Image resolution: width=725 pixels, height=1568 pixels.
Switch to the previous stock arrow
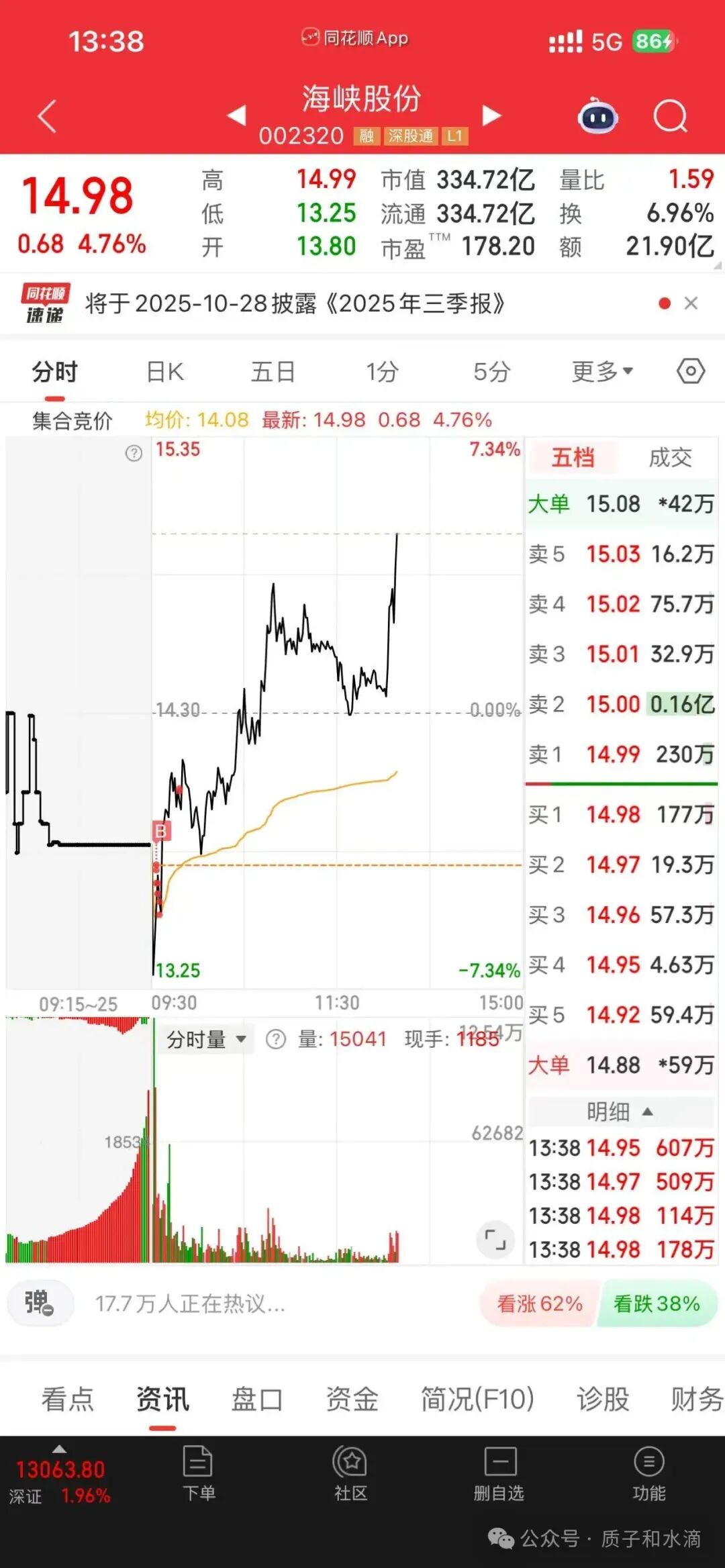tap(237, 115)
